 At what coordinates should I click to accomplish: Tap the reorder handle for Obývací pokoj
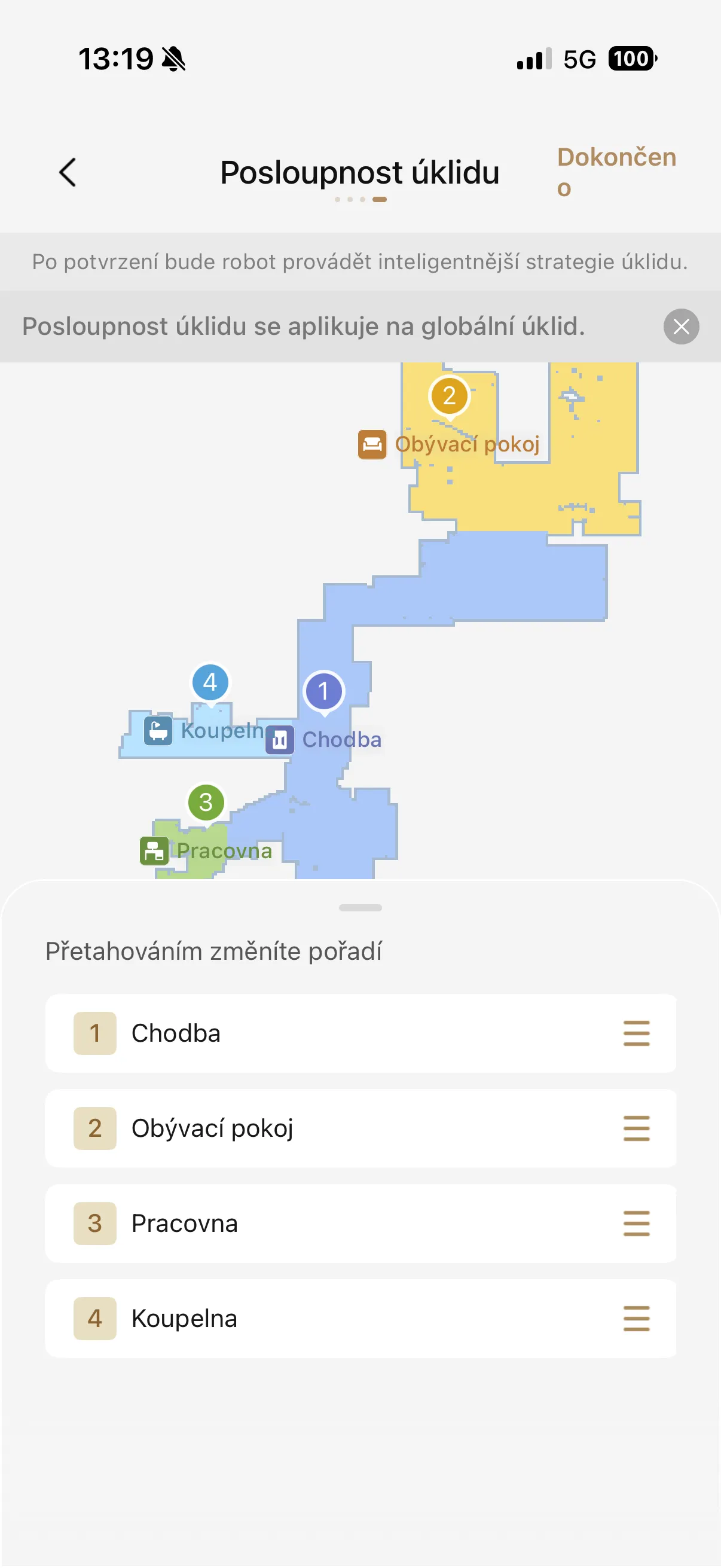(x=636, y=1128)
